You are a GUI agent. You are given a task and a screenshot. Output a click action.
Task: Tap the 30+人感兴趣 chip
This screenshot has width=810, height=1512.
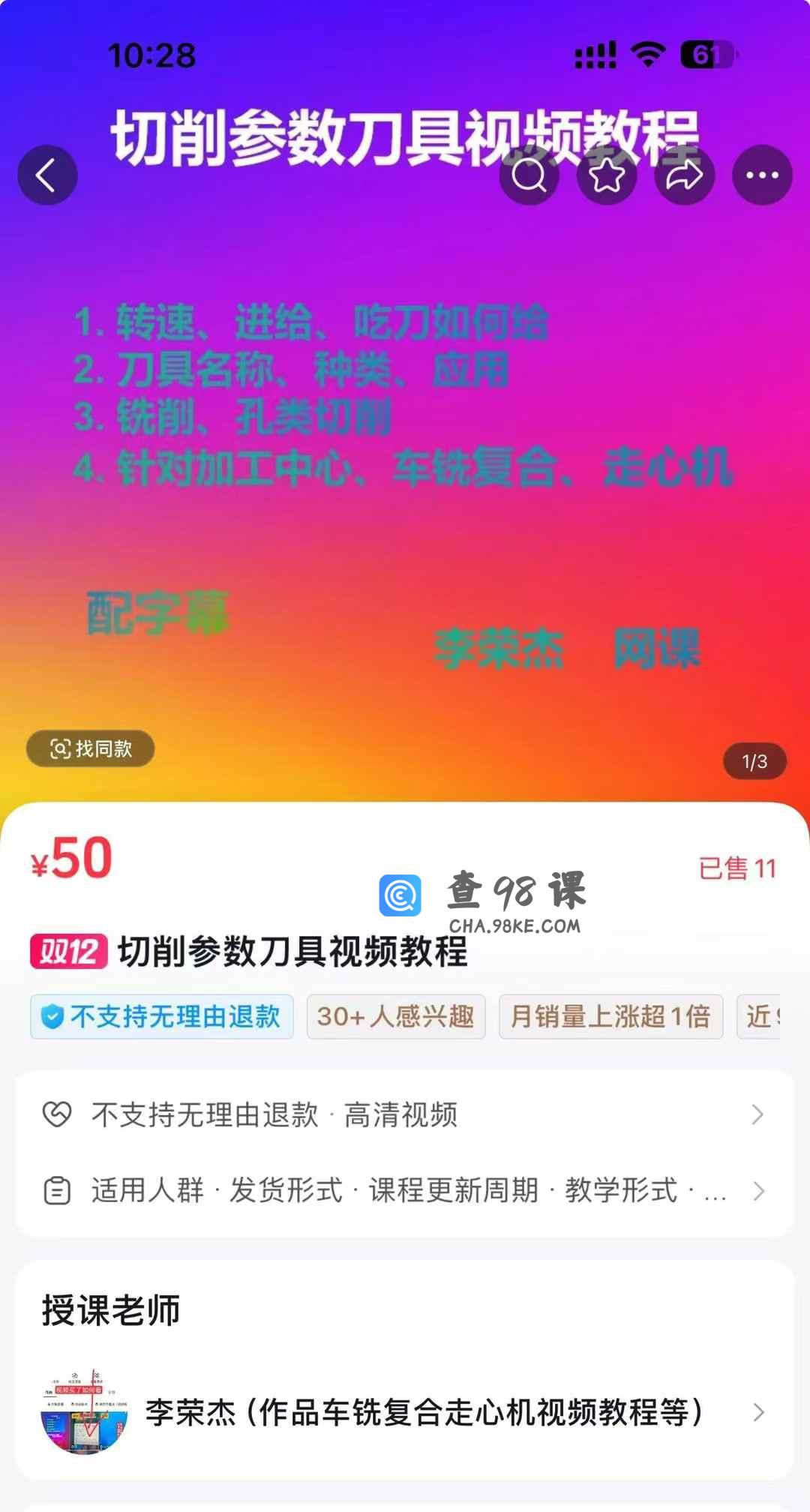(396, 1017)
